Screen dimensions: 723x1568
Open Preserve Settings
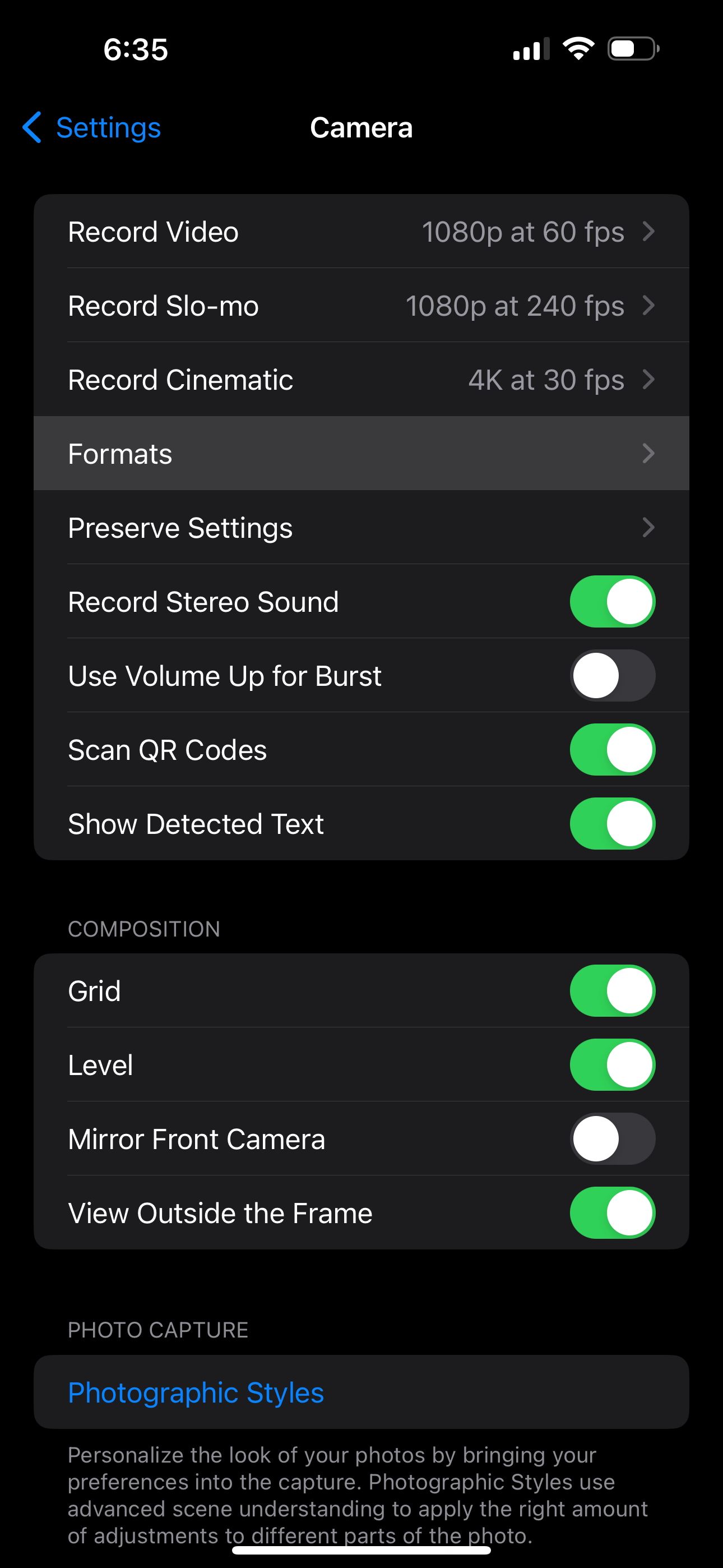[x=361, y=528]
